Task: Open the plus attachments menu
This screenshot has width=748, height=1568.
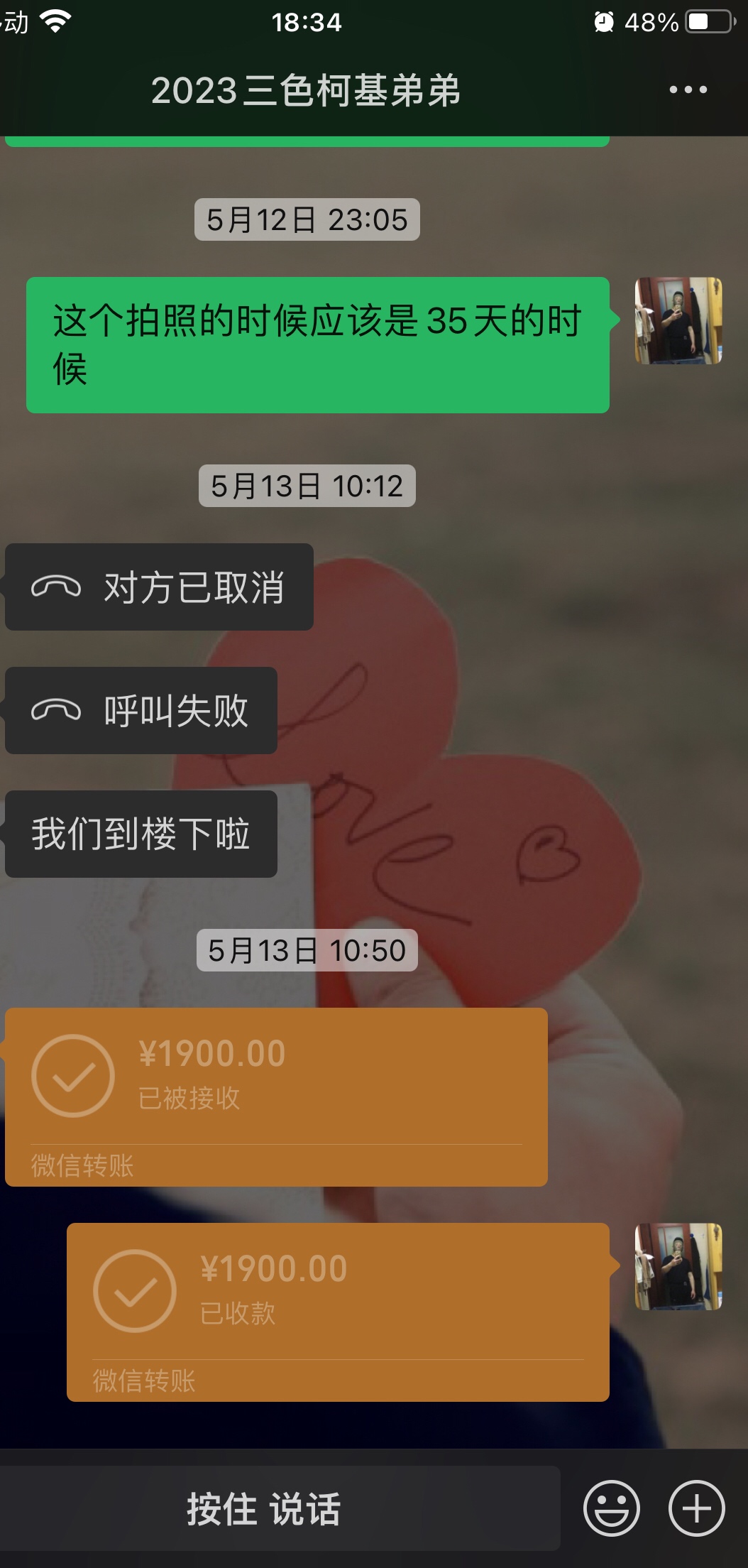Action: tap(696, 1508)
